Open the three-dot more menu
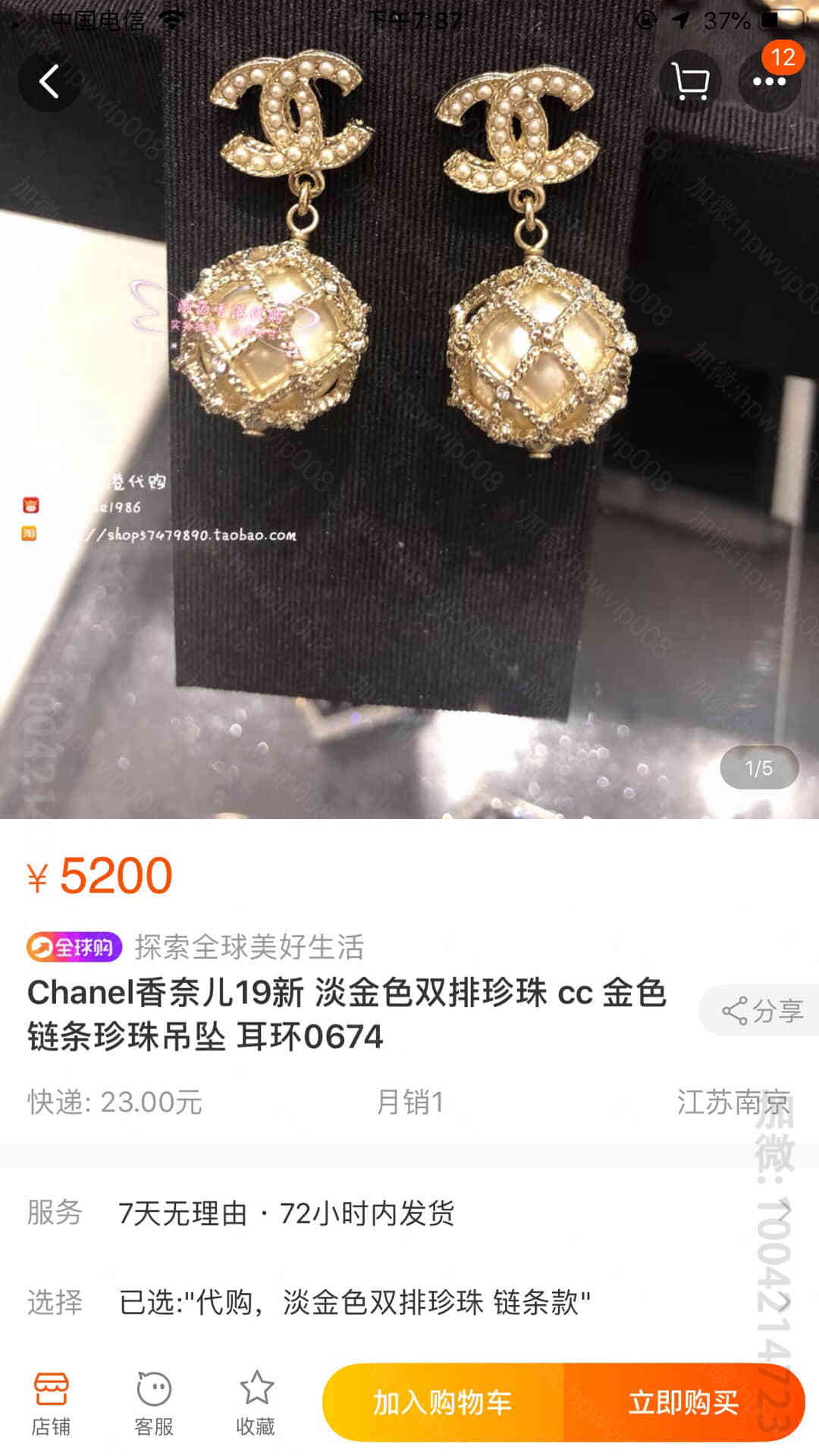819x1456 pixels. coord(769,81)
